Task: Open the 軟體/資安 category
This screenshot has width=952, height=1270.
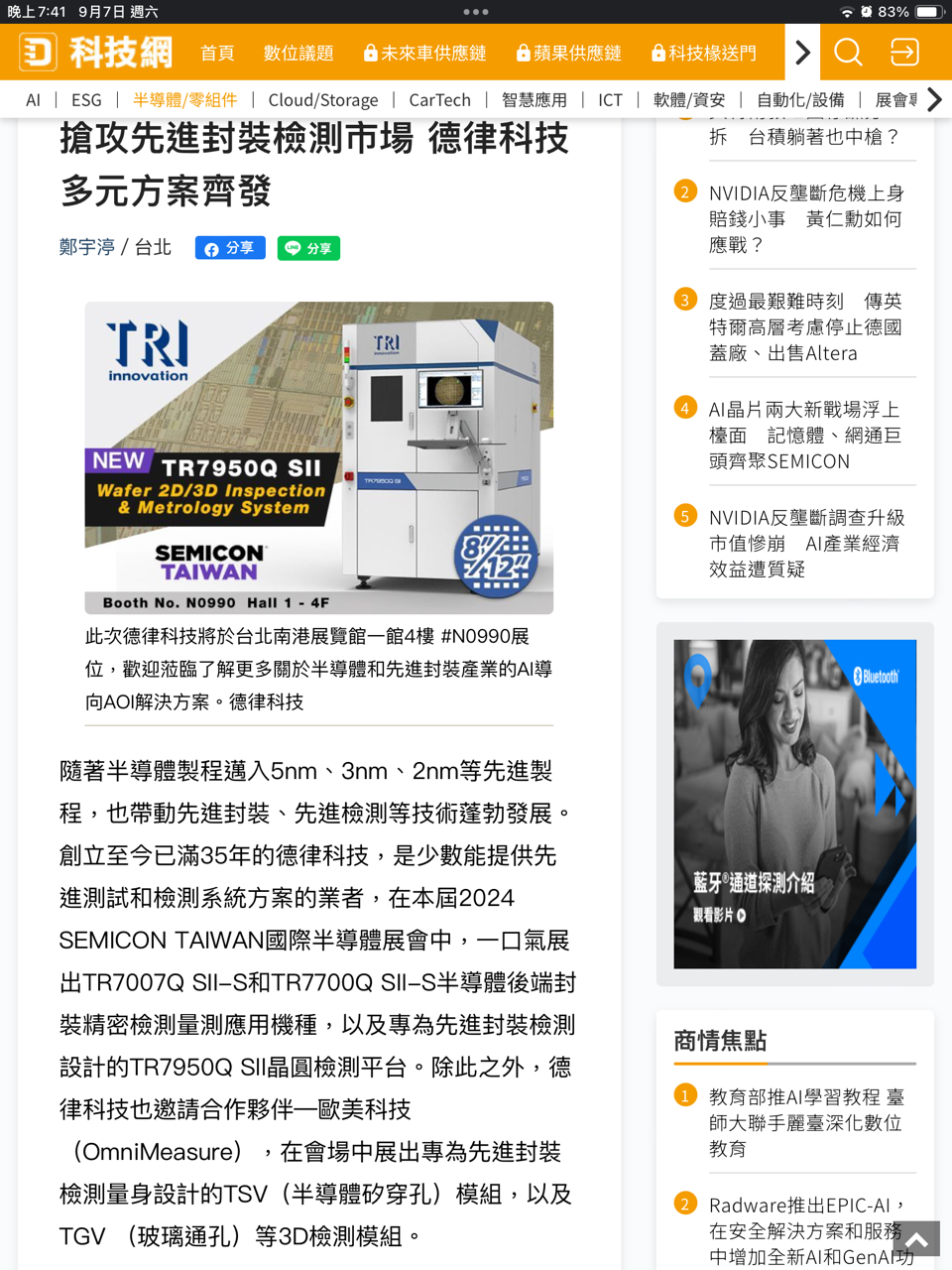Action: pyautogui.click(x=689, y=100)
